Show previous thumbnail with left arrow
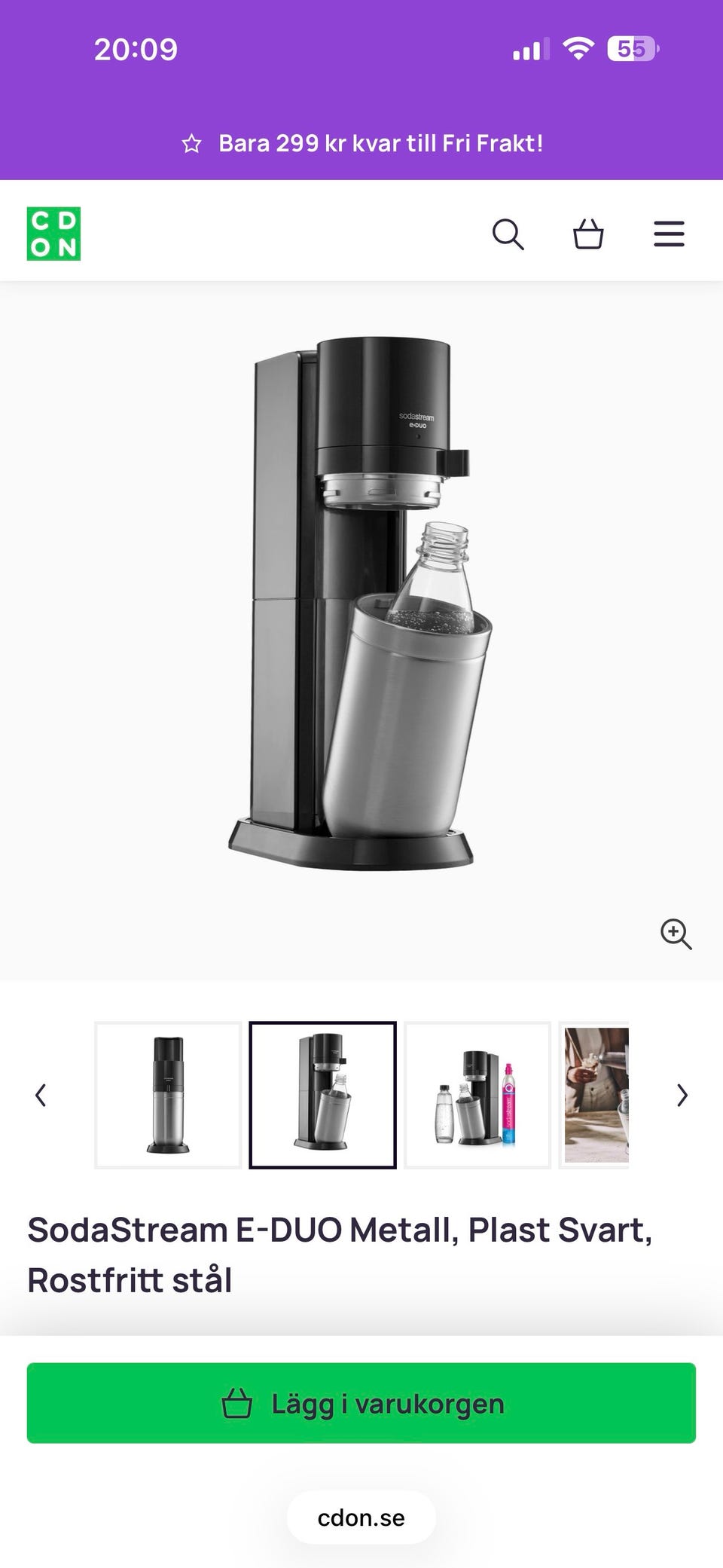The width and height of the screenshot is (723, 1568). 41,1095
